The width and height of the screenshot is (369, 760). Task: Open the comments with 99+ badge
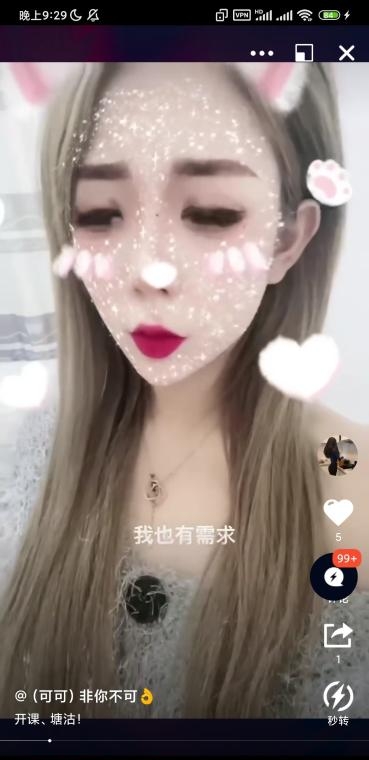[335, 576]
